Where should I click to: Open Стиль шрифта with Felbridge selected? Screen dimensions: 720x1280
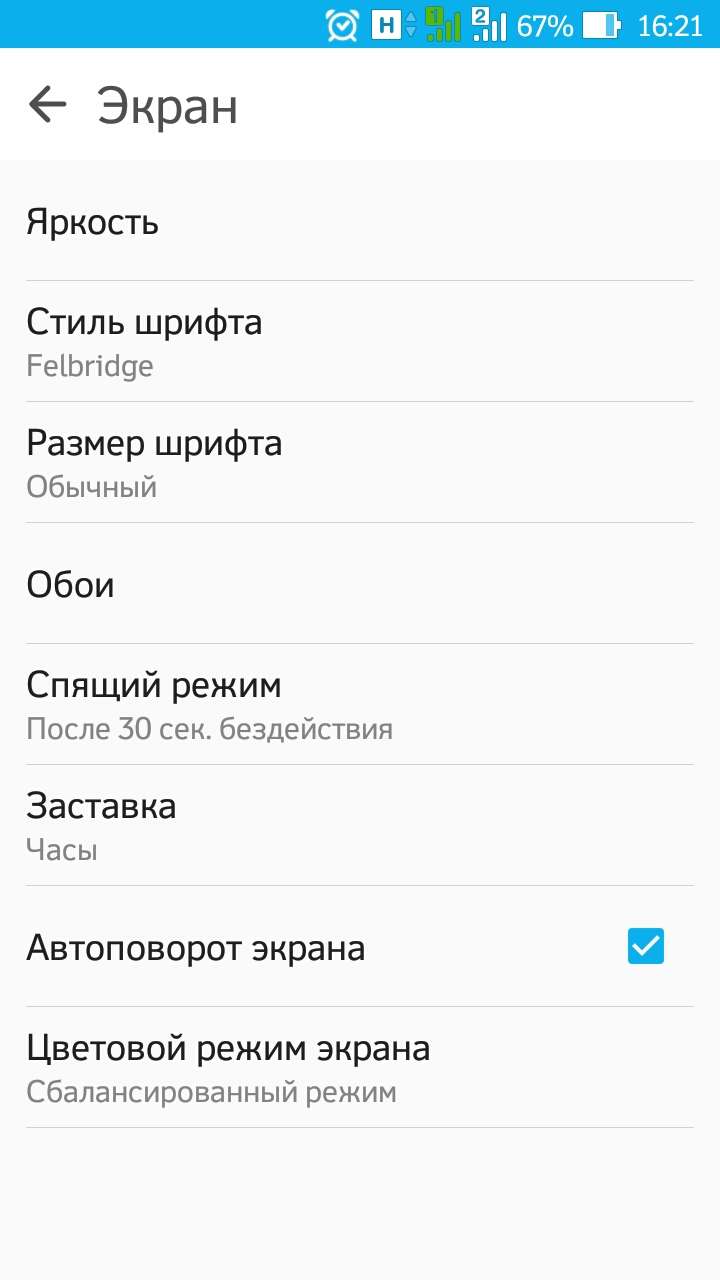click(x=360, y=342)
